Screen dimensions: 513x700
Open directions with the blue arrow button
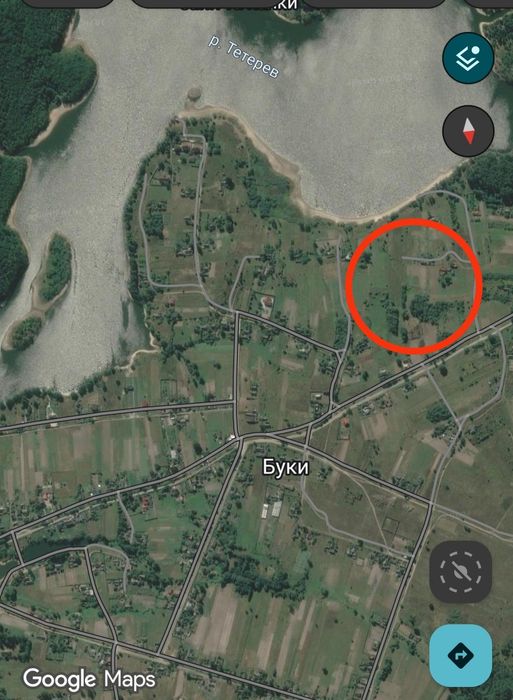click(460, 655)
